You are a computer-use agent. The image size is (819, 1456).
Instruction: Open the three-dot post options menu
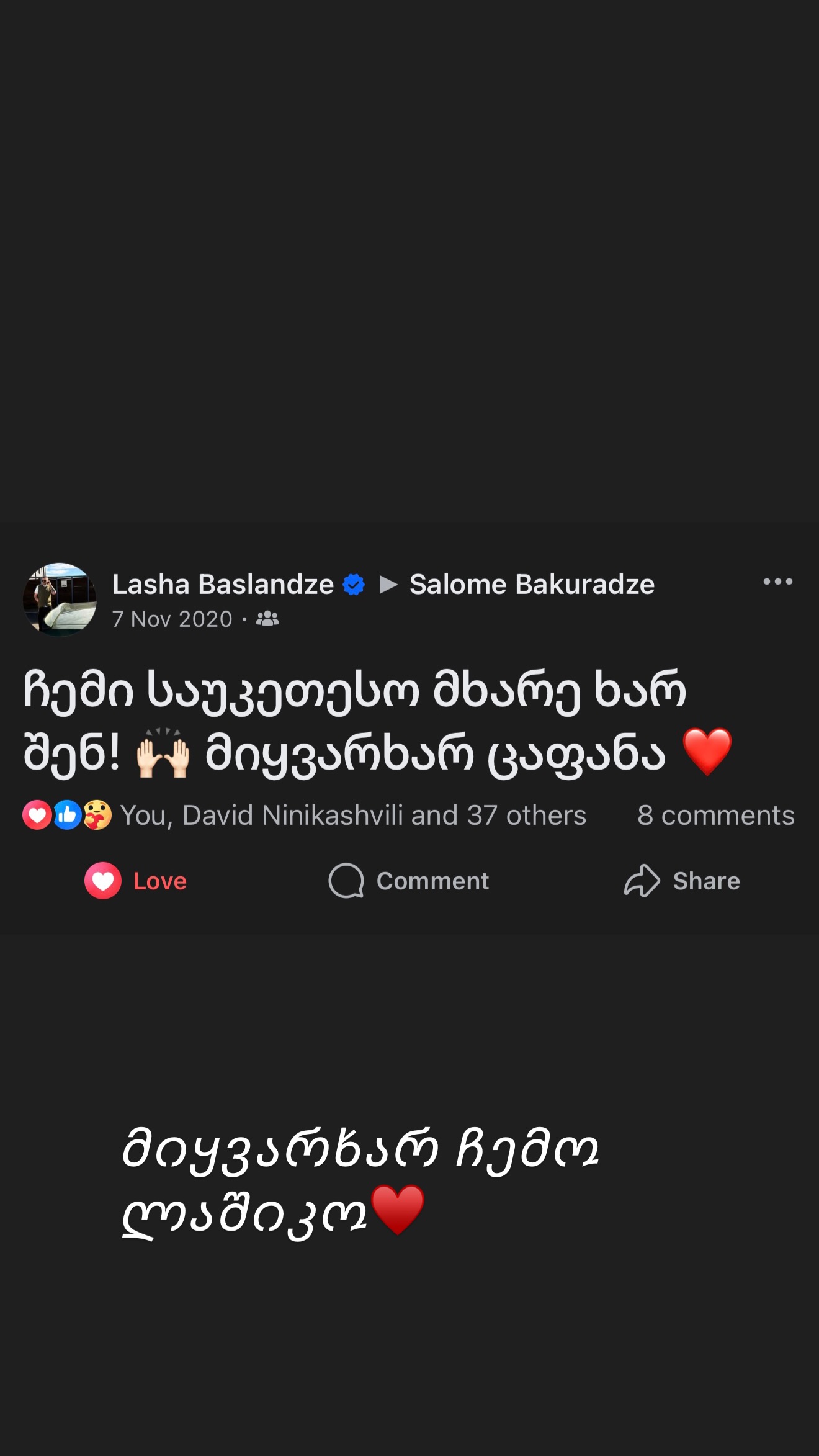[779, 582]
